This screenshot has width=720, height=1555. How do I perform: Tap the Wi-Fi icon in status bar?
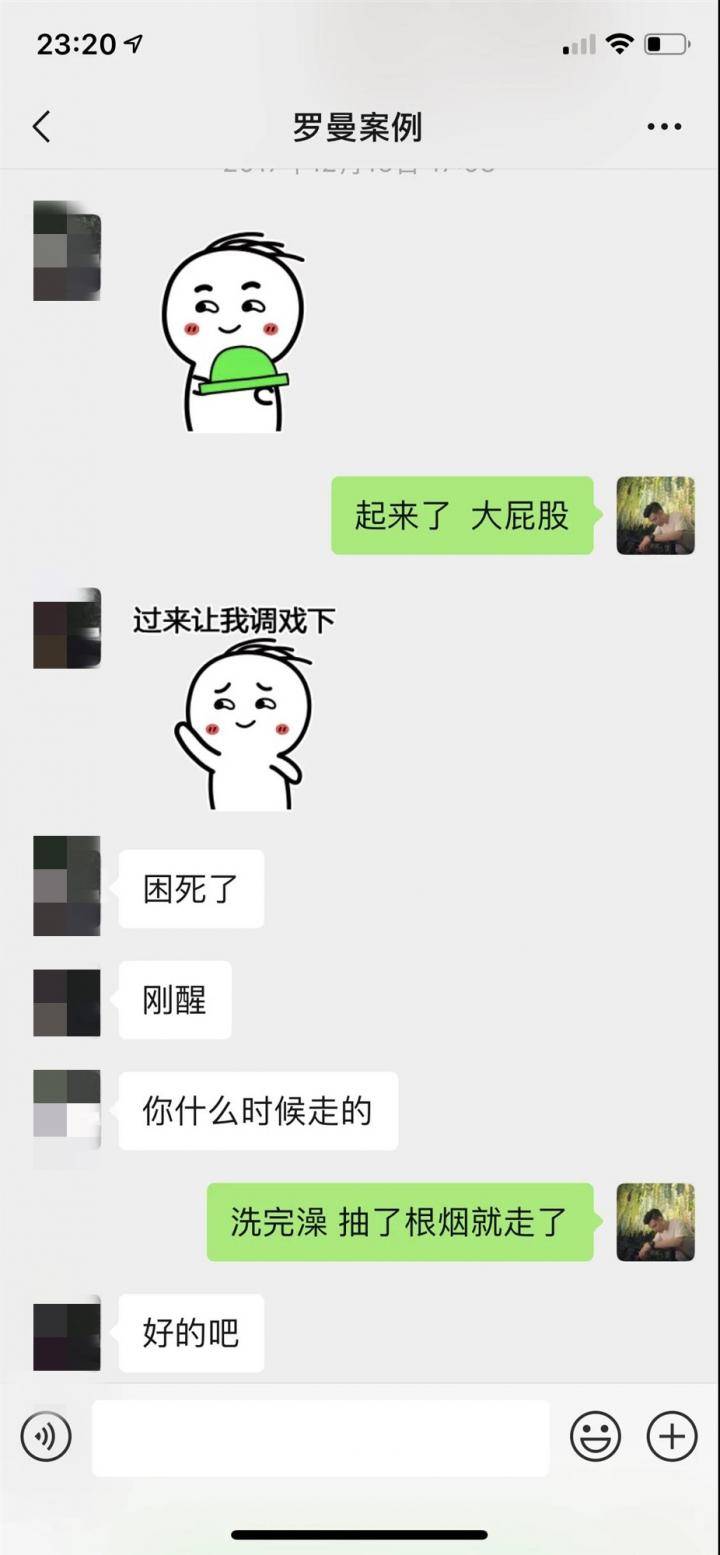620,43
